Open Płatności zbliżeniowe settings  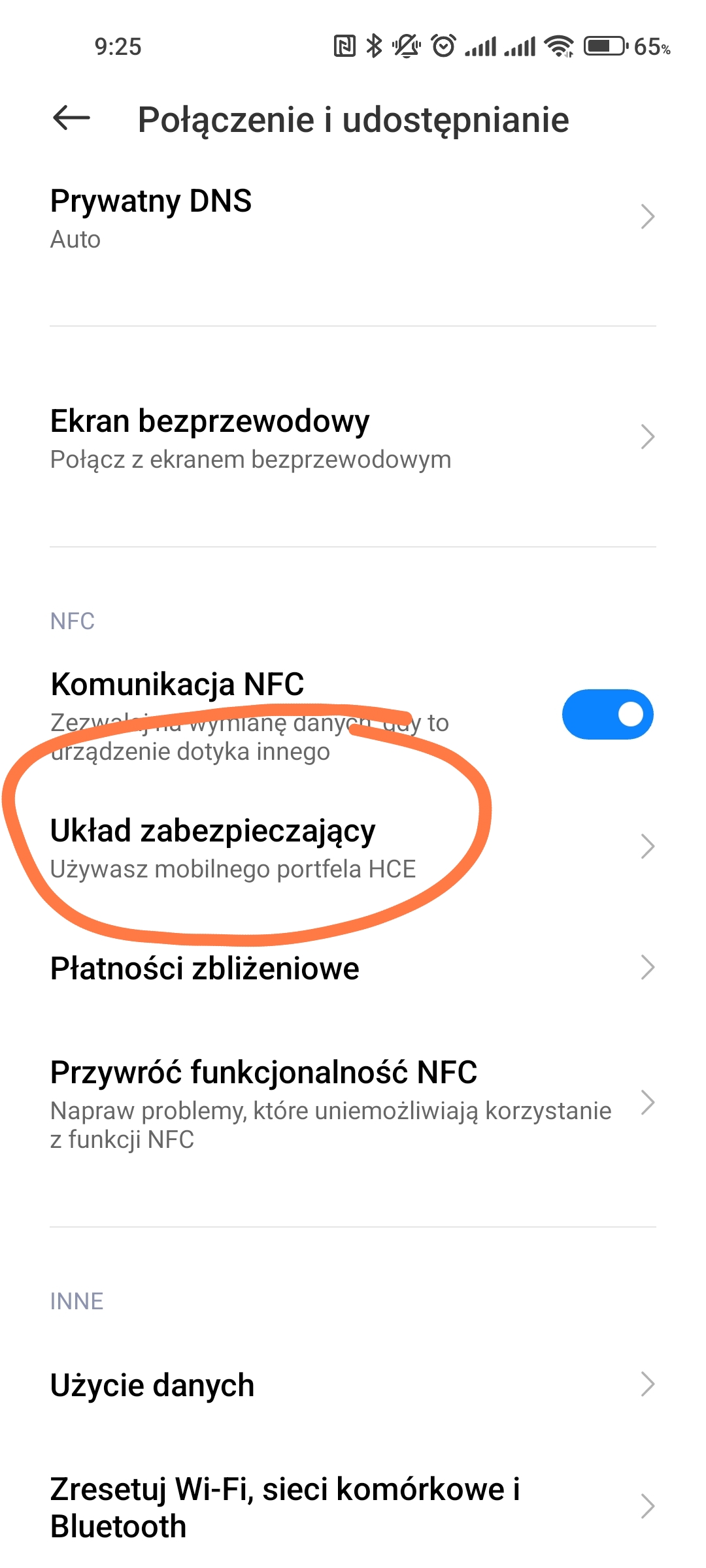tap(353, 968)
